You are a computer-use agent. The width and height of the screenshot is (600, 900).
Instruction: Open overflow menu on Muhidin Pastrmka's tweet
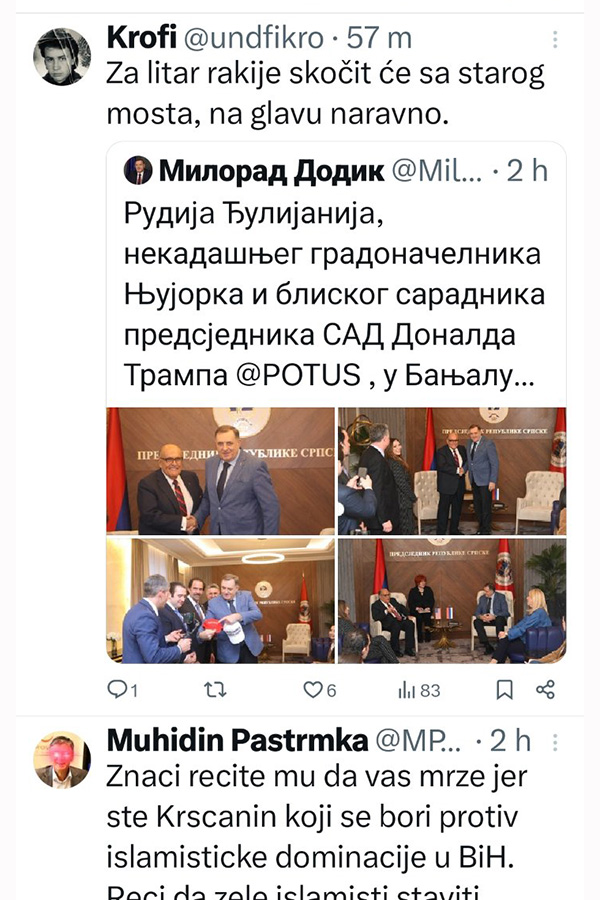pyautogui.click(x=556, y=742)
